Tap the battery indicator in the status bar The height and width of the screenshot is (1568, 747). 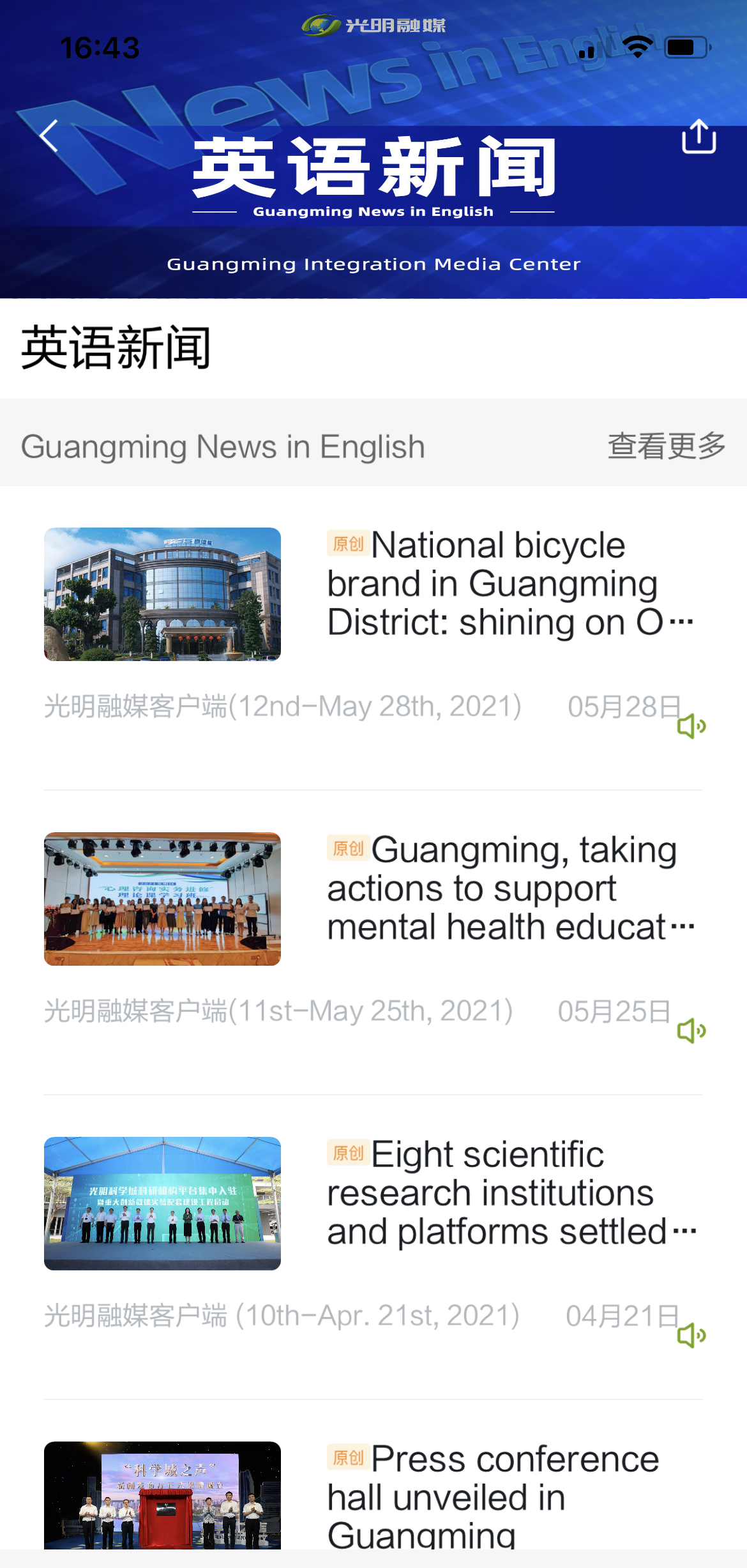[x=684, y=47]
